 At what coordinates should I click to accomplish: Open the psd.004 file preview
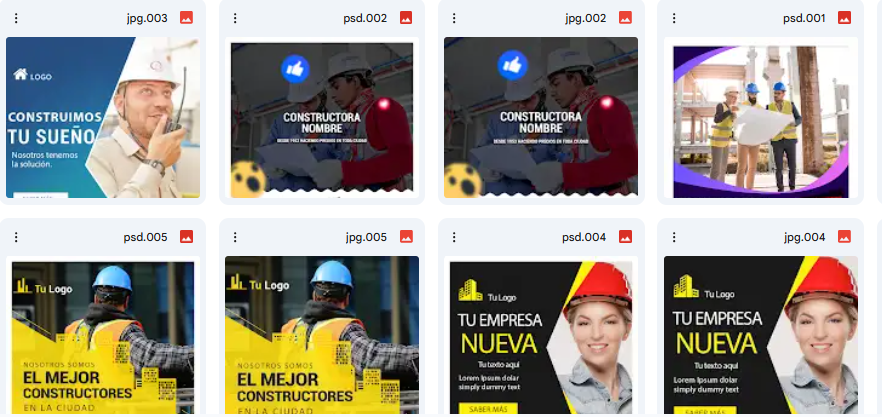pos(541,335)
